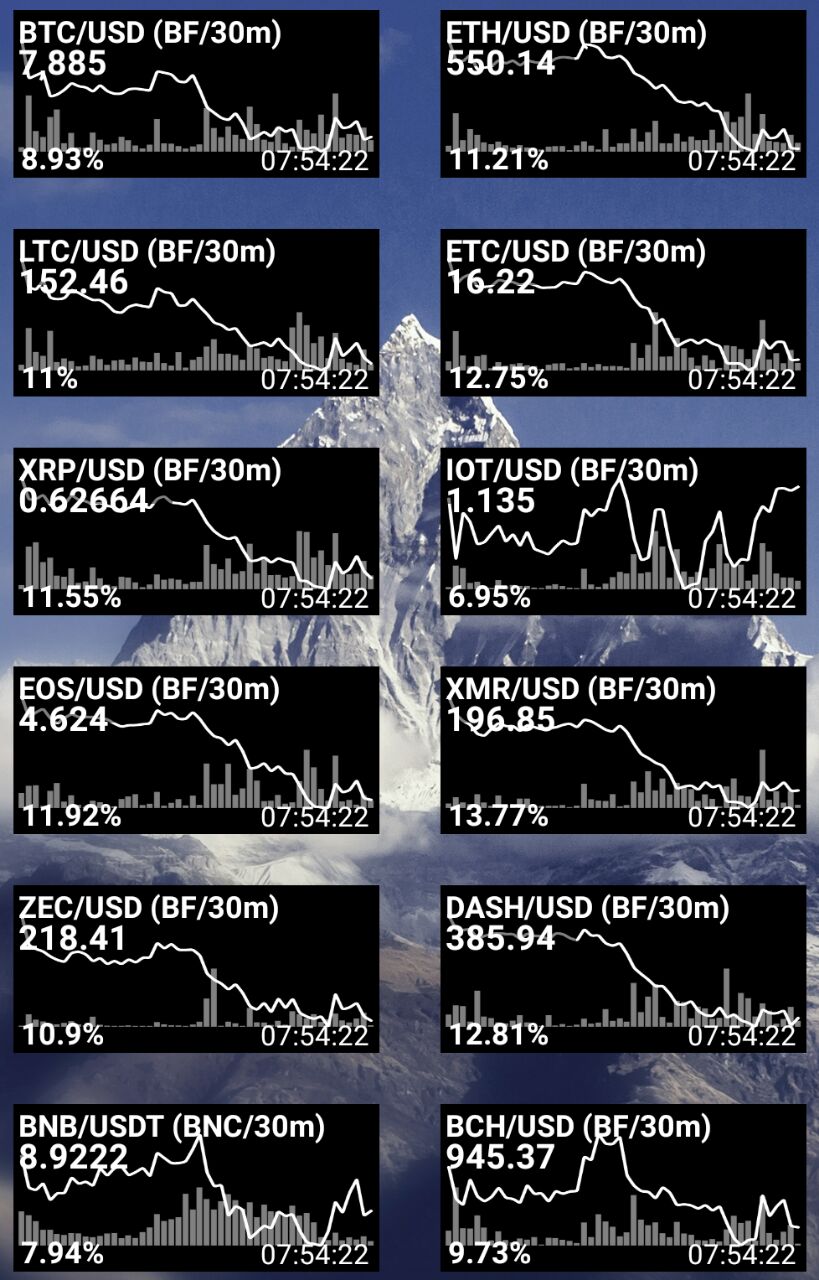819x1280 pixels.
Task: Select the LTC/USD chart widget
Action: coord(196,312)
